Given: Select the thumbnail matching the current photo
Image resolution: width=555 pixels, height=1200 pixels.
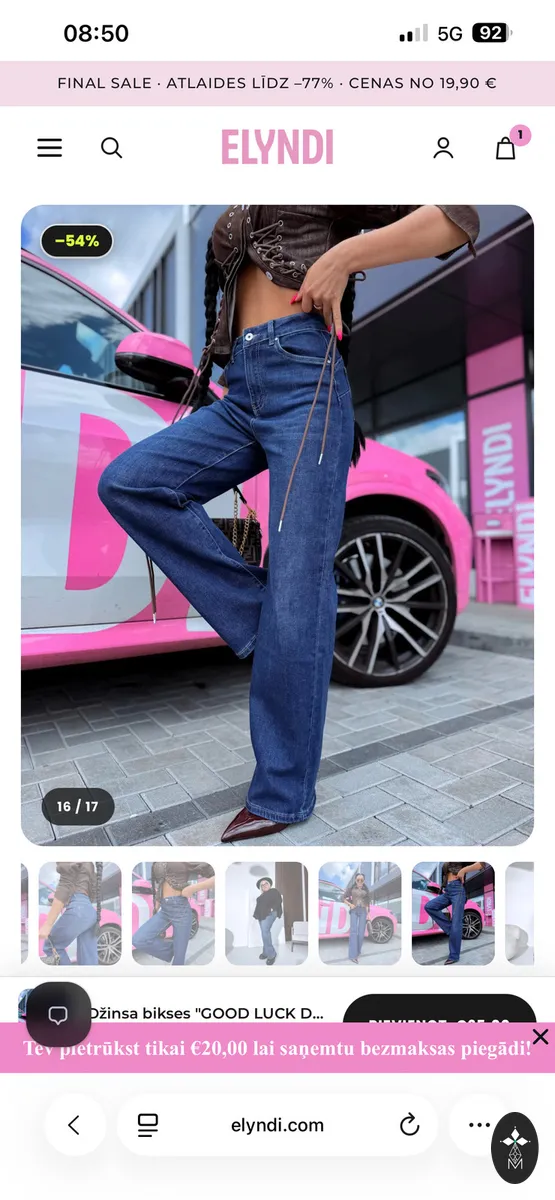Looking at the screenshot, I should pyautogui.click(x=453, y=913).
